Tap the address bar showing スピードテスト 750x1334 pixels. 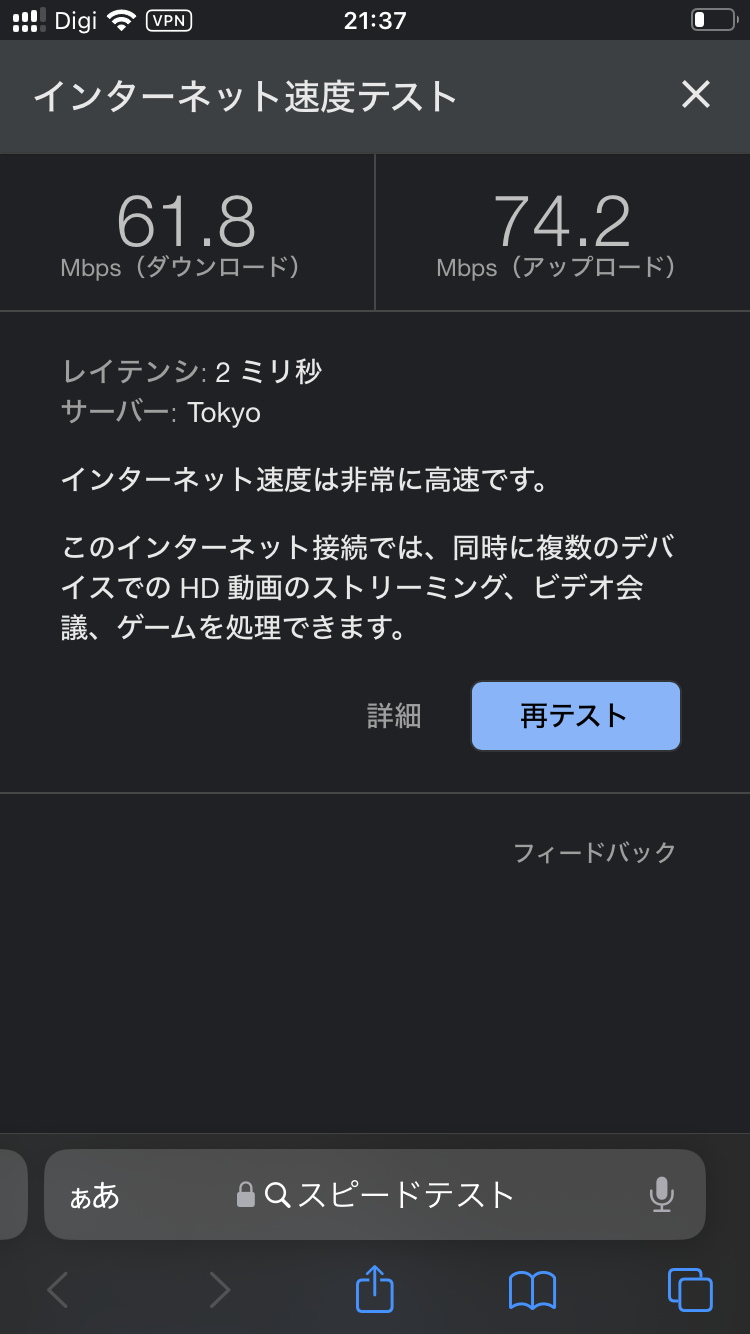(390, 1194)
